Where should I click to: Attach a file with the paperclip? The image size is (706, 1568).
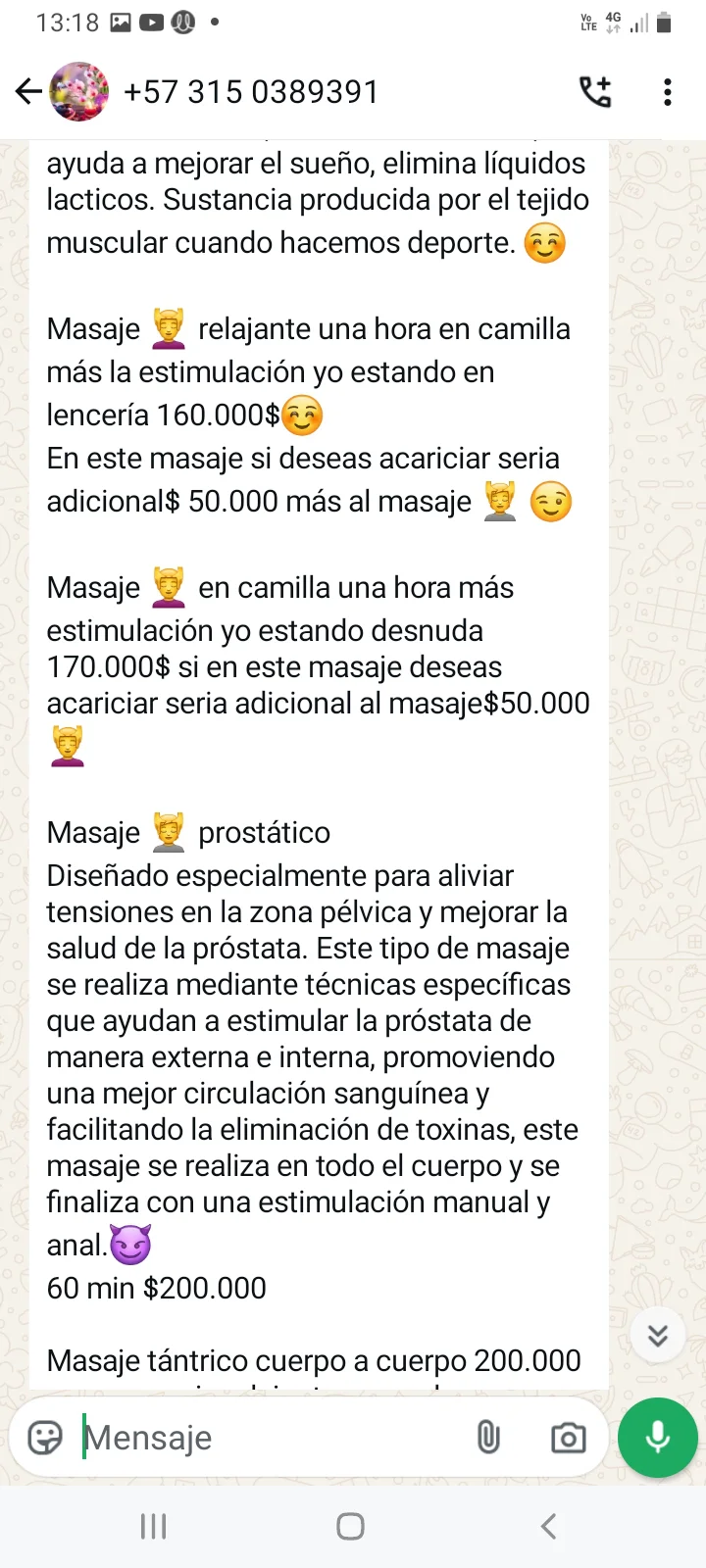tap(488, 1438)
